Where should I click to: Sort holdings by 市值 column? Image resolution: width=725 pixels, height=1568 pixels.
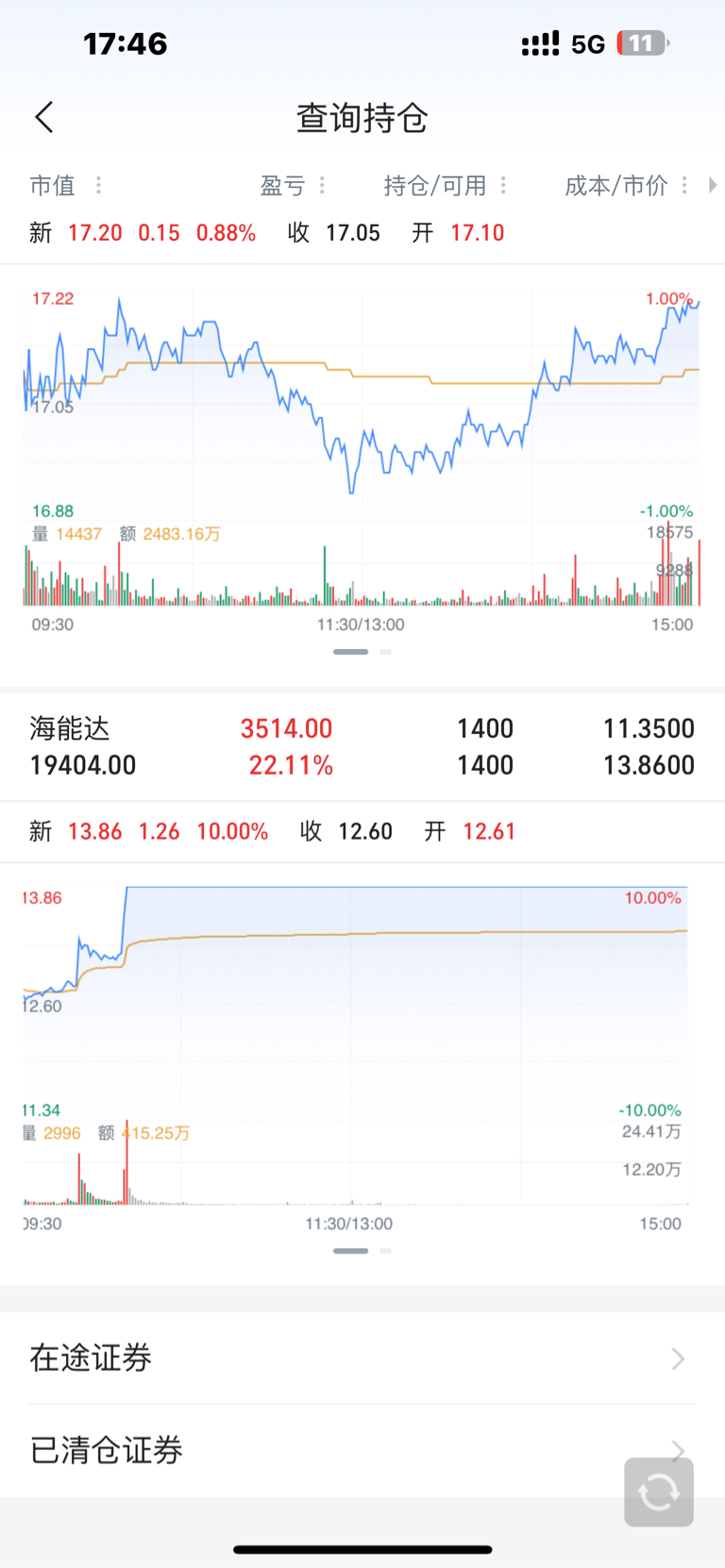pyautogui.click(x=66, y=186)
